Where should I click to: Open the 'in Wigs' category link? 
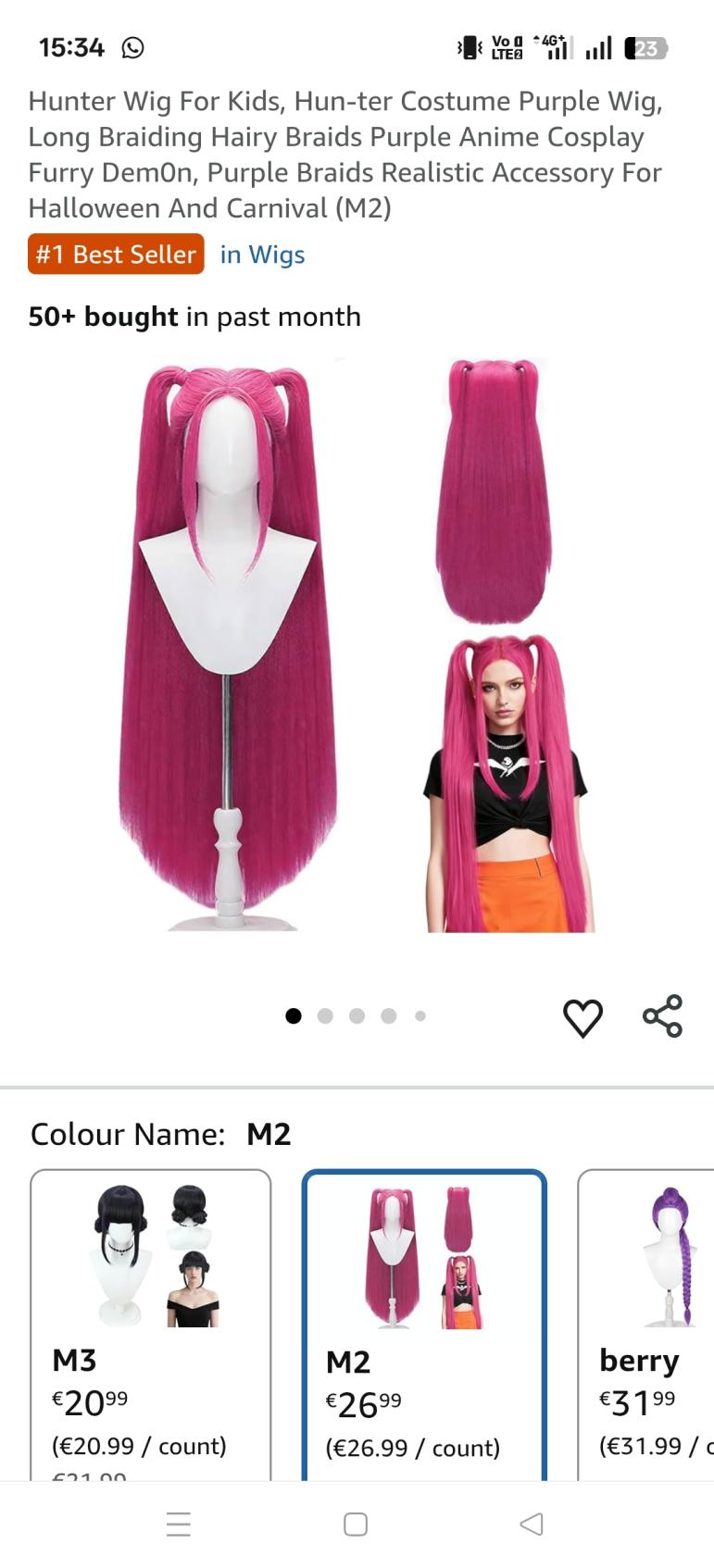click(x=262, y=255)
